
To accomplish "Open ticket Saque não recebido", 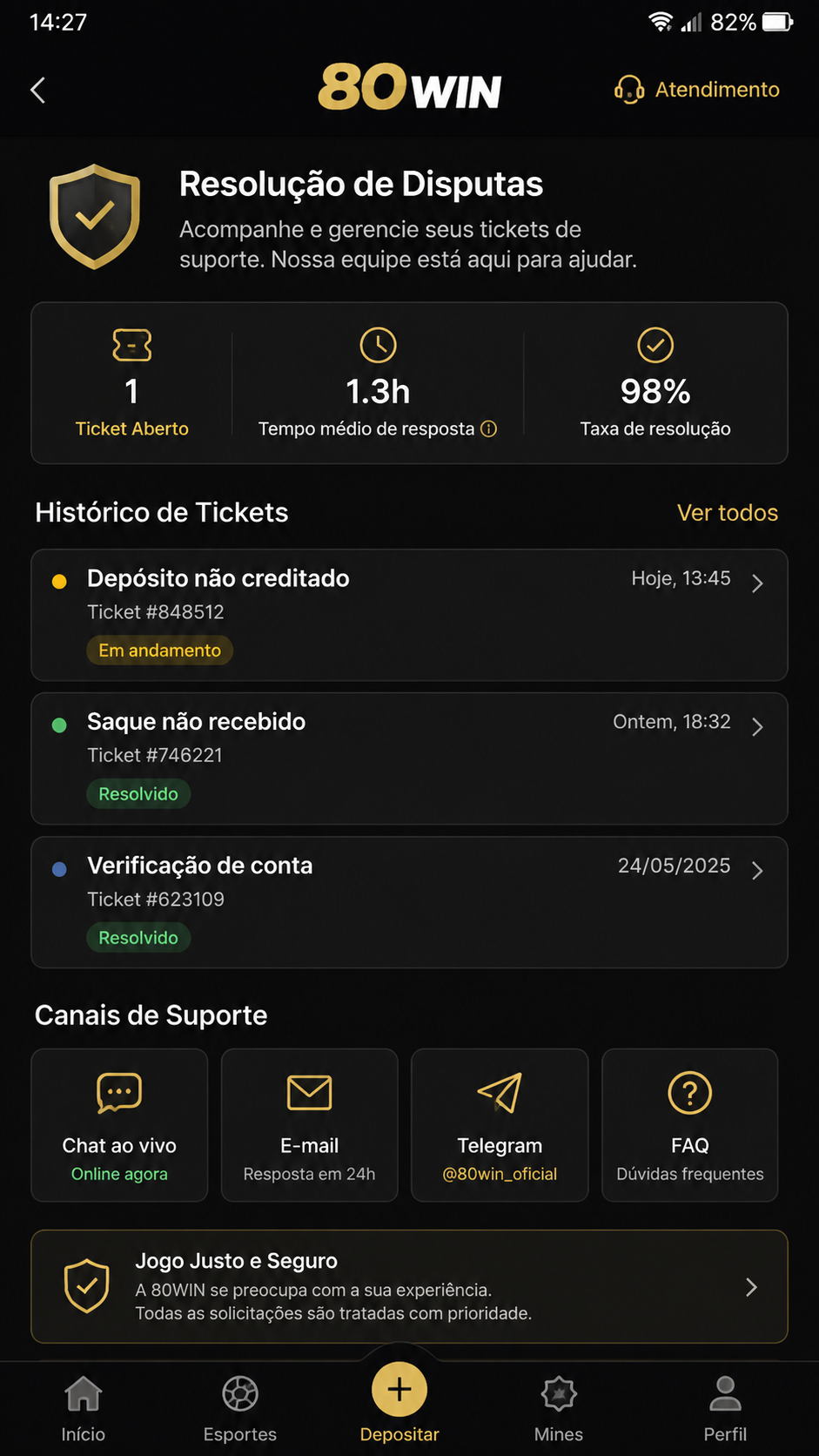I will [x=409, y=758].
